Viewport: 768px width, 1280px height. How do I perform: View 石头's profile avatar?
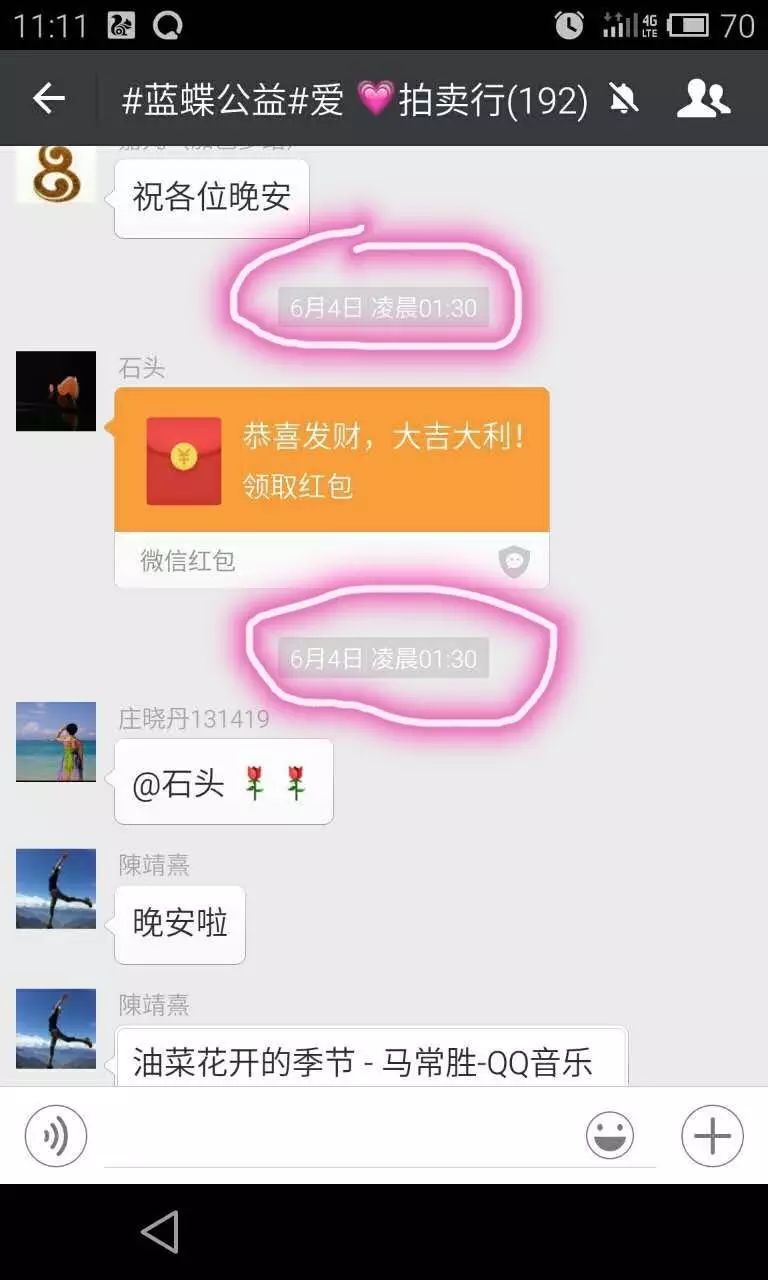coord(56,391)
